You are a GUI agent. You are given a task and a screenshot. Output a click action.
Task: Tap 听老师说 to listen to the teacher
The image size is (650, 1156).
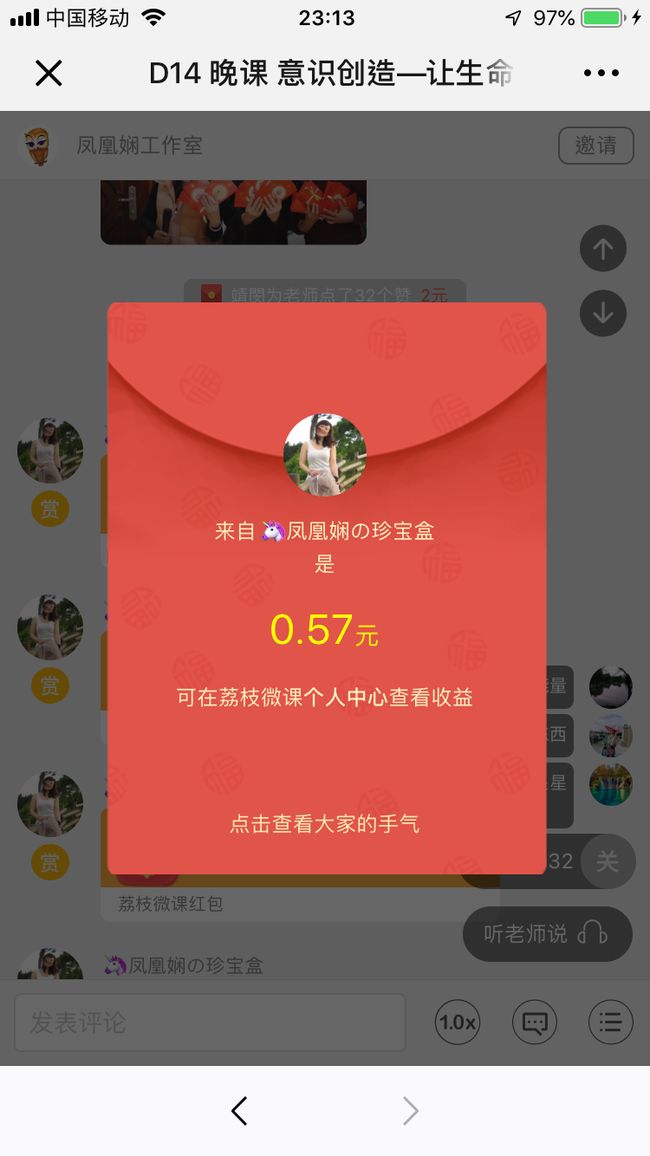coord(547,933)
